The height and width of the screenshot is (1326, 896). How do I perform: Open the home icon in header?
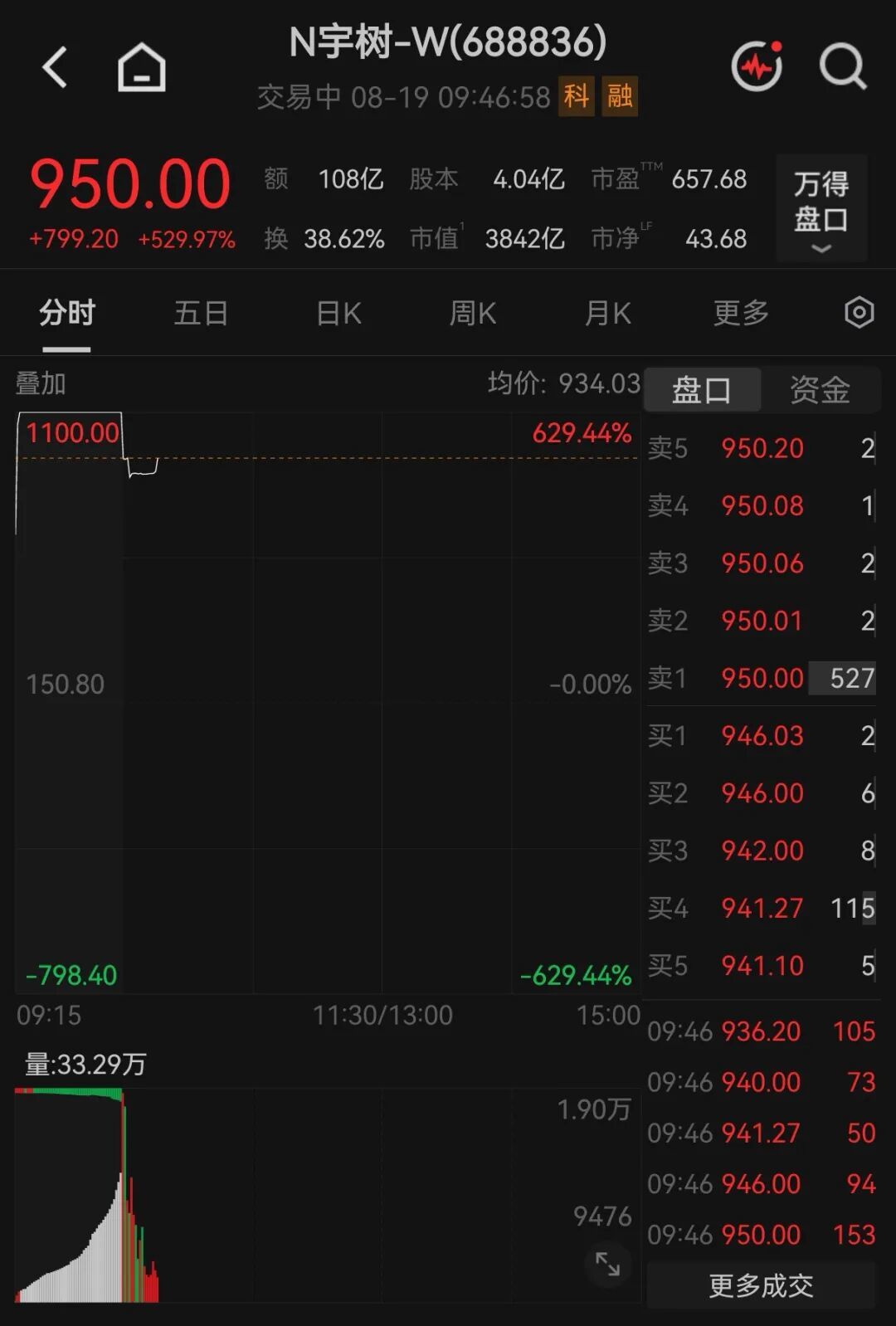142,66
